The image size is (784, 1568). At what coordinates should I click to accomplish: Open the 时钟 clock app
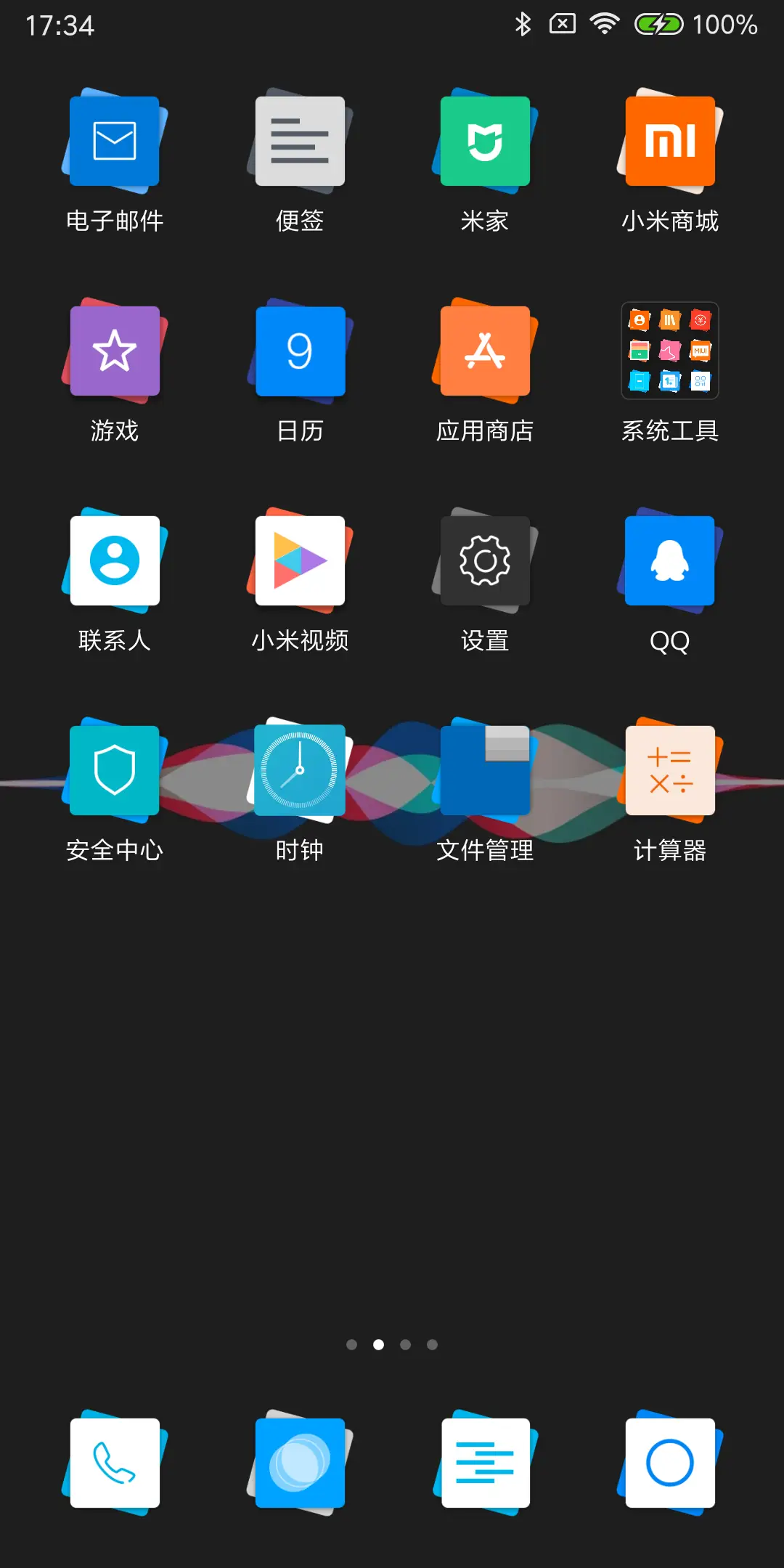(x=299, y=772)
